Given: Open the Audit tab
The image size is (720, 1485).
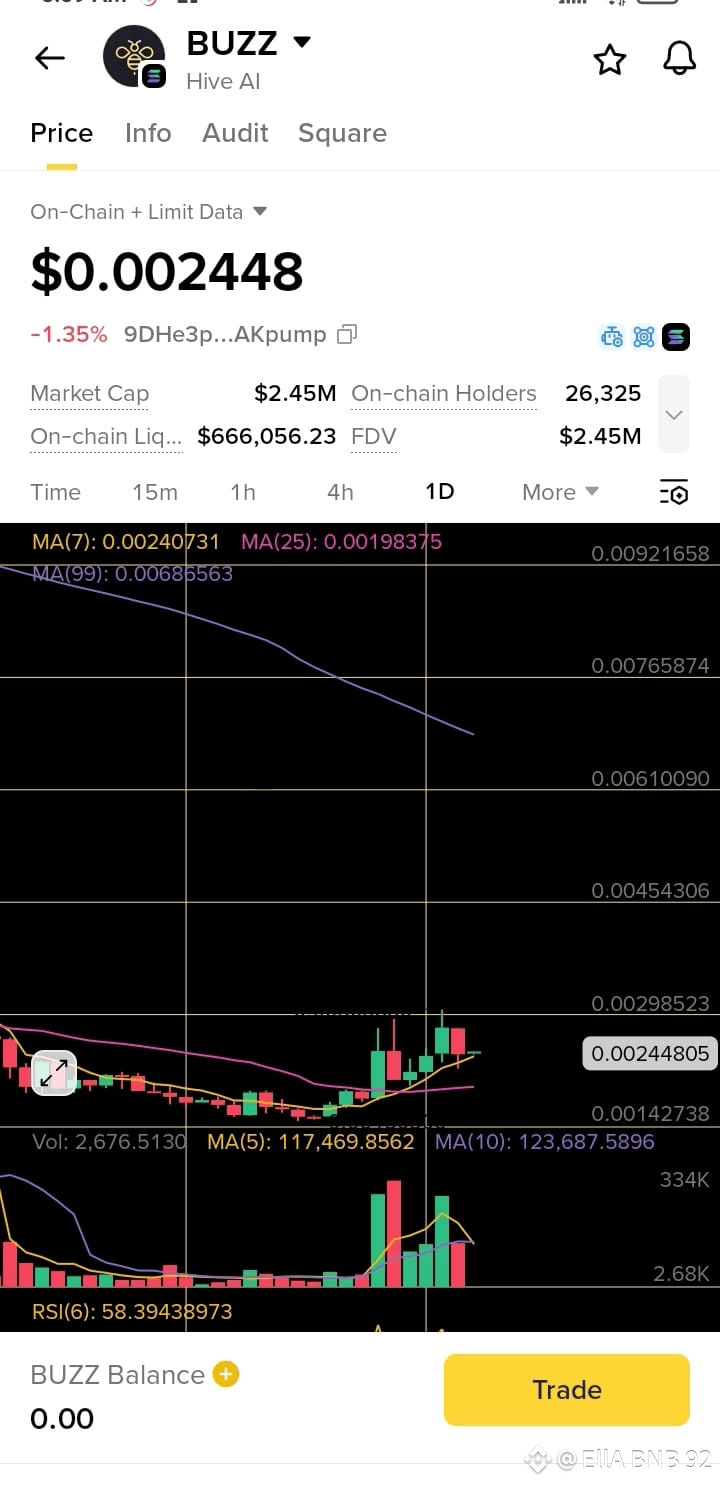Looking at the screenshot, I should [x=235, y=132].
